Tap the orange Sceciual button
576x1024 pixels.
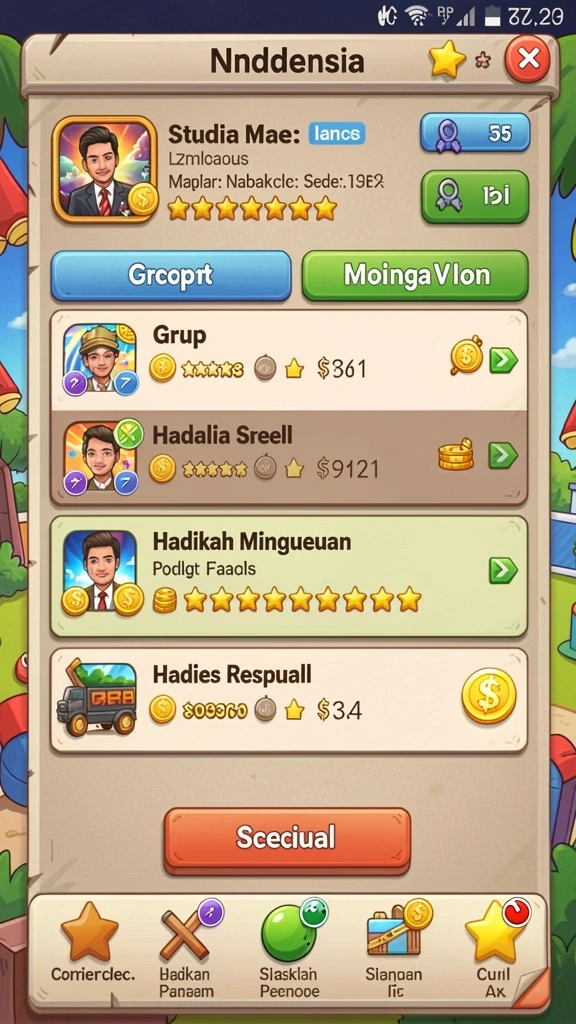tap(287, 839)
